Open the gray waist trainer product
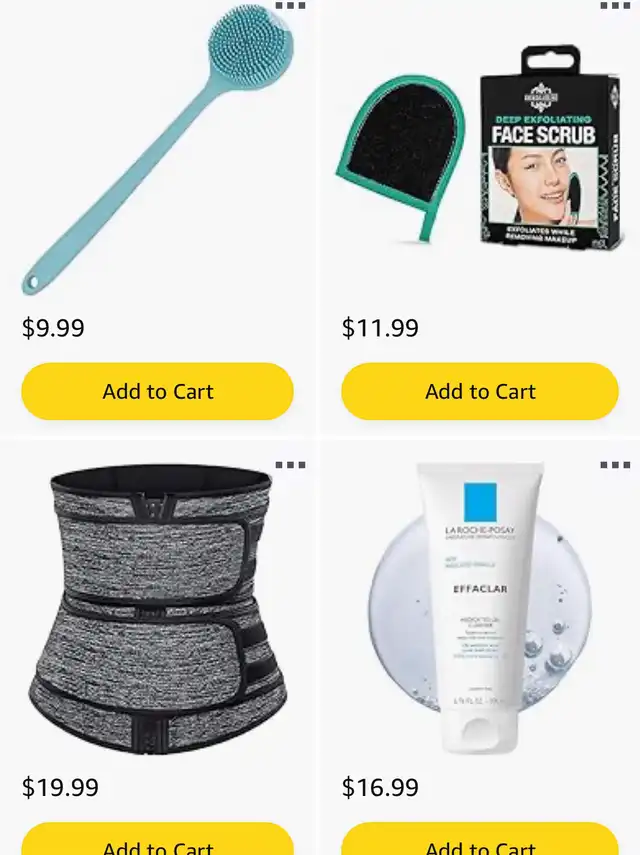 point(158,609)
